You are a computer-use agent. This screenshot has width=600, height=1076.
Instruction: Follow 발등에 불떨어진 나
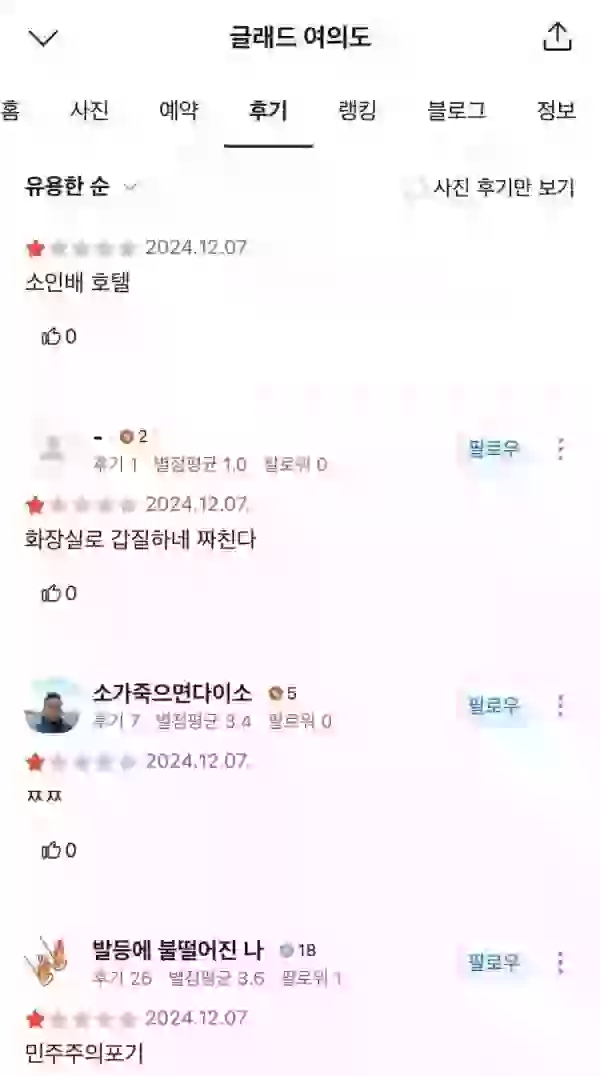[494, 963]
